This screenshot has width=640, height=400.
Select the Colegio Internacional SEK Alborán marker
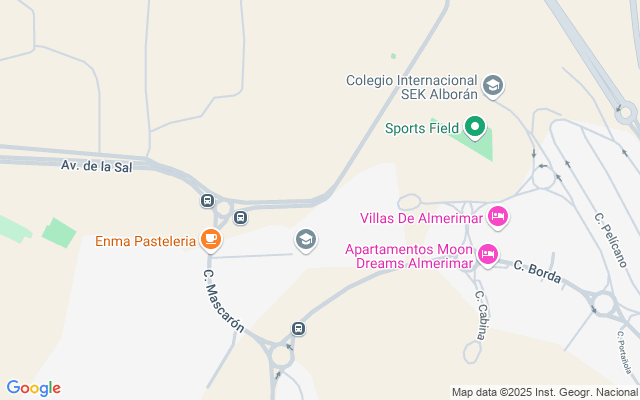[492, 86]
